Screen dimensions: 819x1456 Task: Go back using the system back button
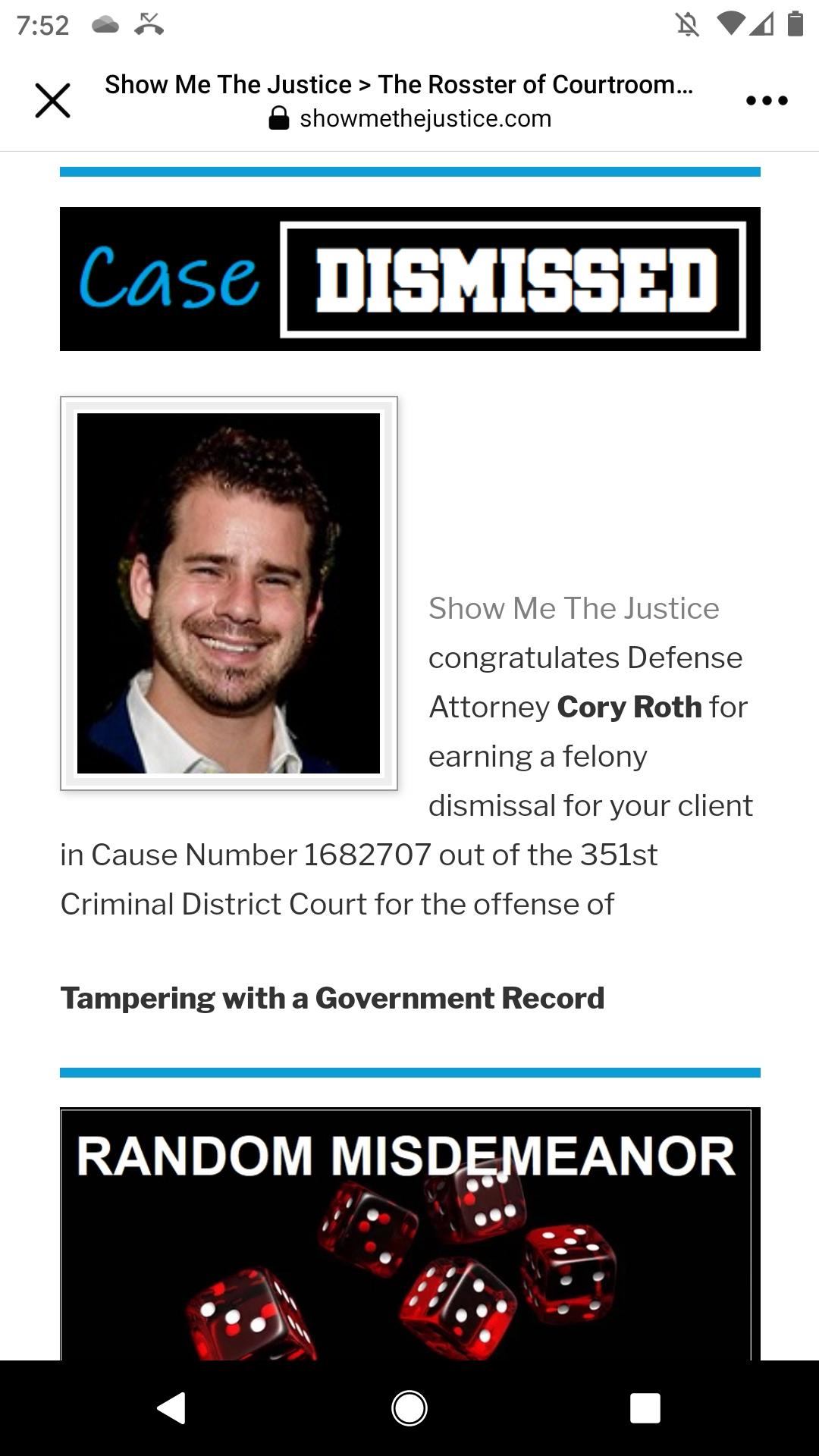tap(172, 1408)
